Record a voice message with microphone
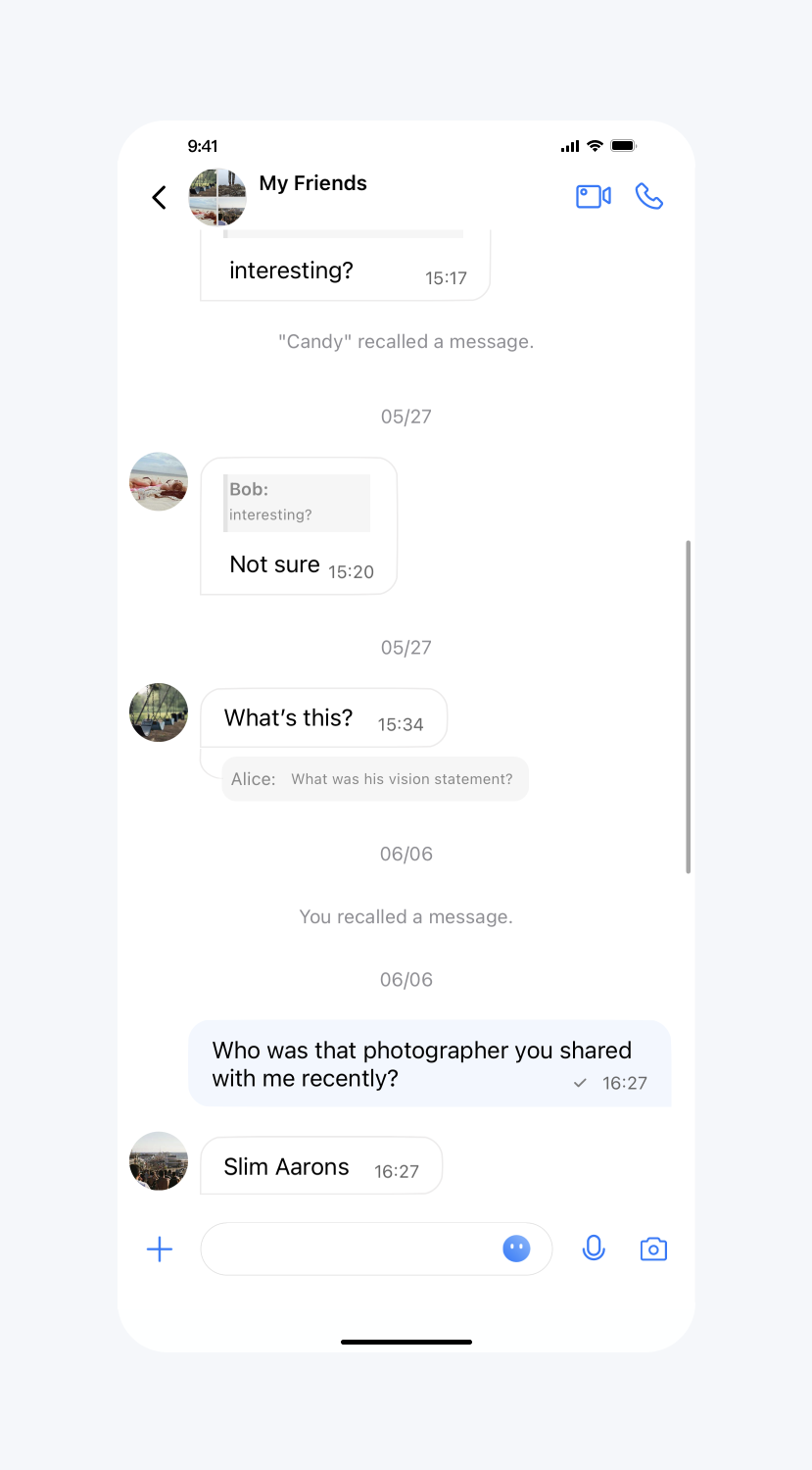This screenshot has height=1470, width=812. pos(594,1249)
